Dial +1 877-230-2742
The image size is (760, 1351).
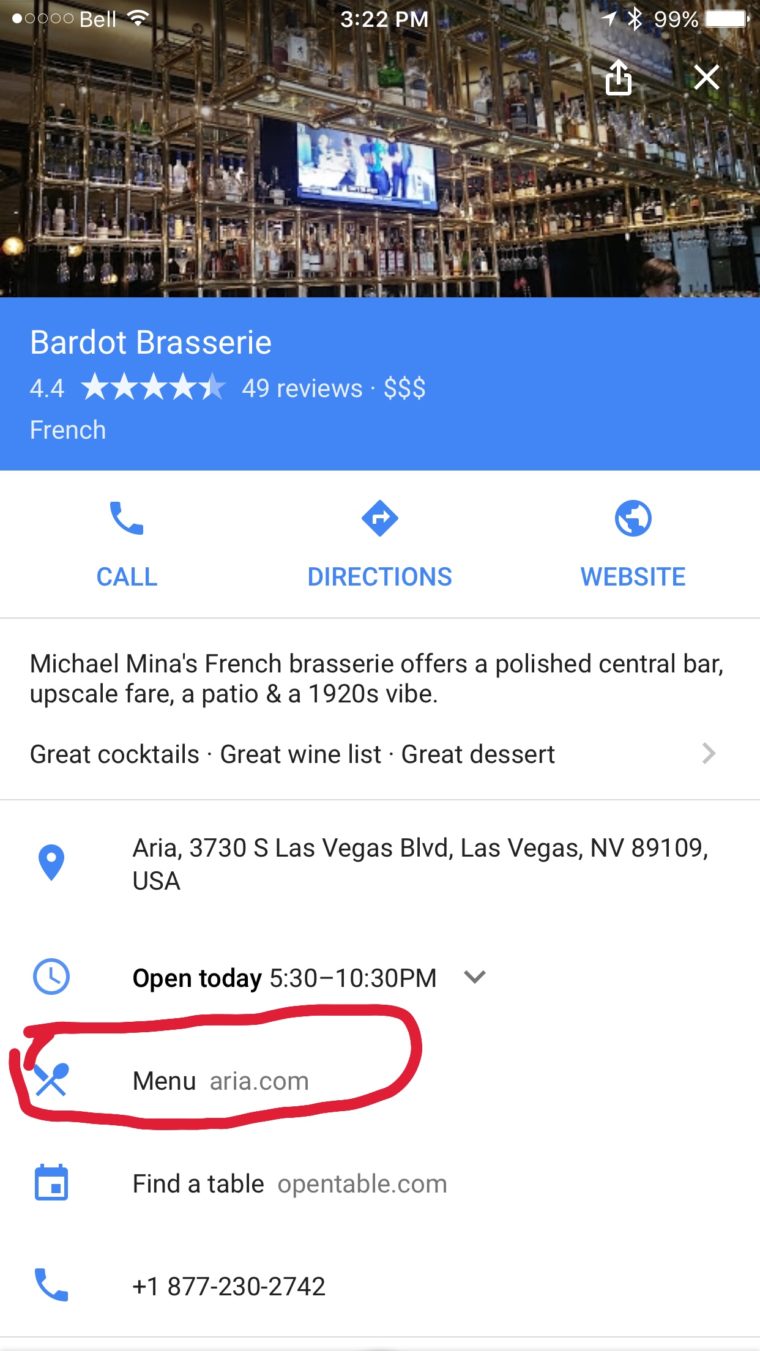[229, 1286]
